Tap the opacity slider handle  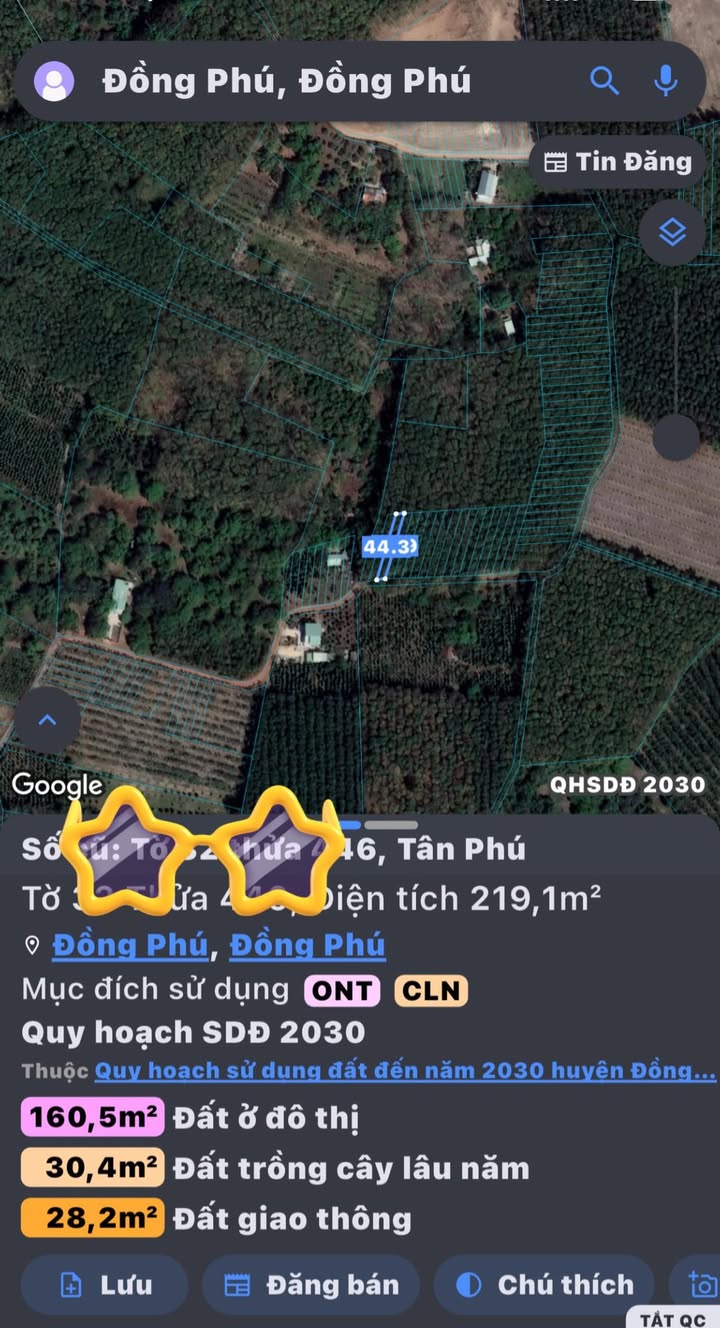(676, 437)
